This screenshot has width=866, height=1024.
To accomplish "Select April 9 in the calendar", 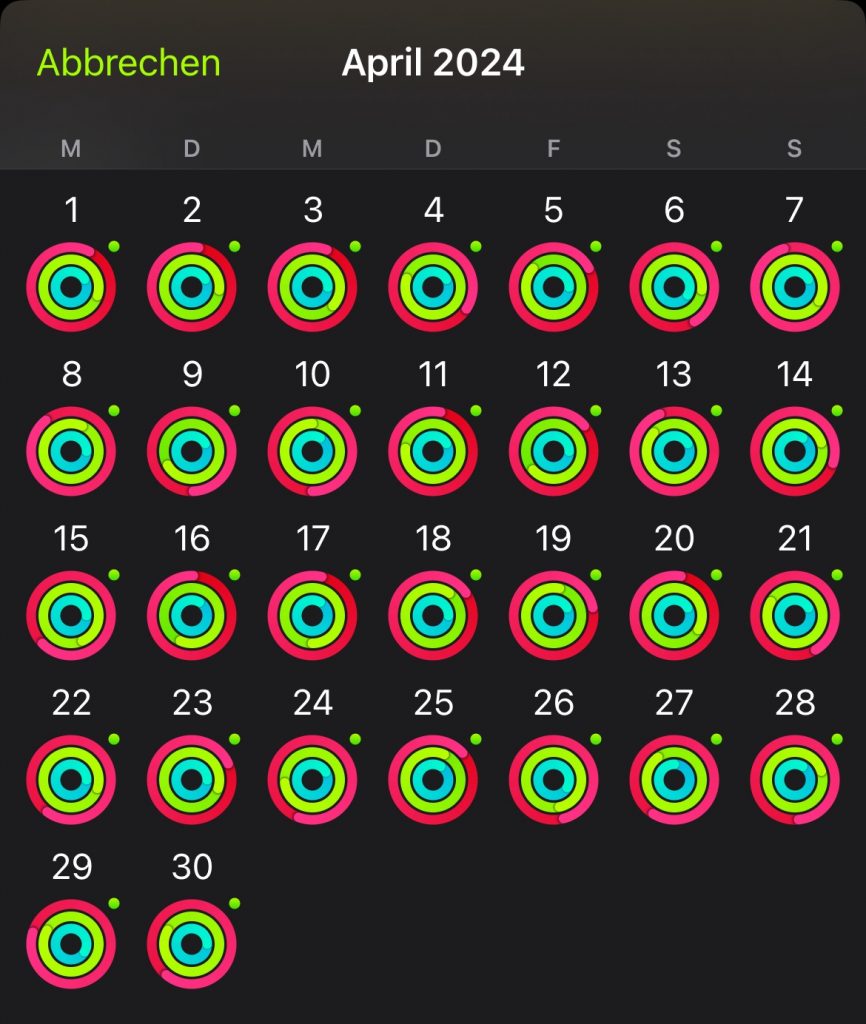I will [x=192, y=452].
